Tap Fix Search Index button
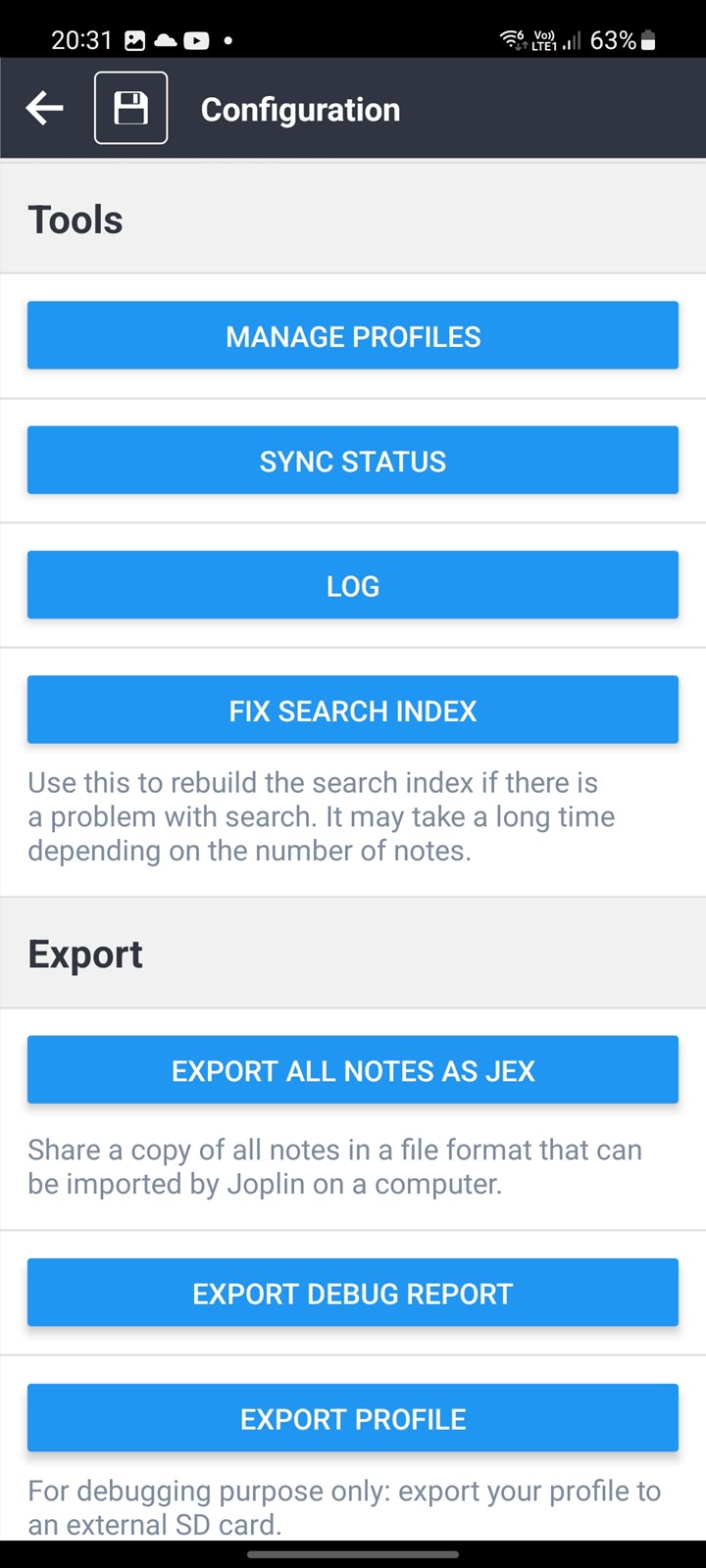The width and height of the screenshot is (706, 1568). (353, 710)
